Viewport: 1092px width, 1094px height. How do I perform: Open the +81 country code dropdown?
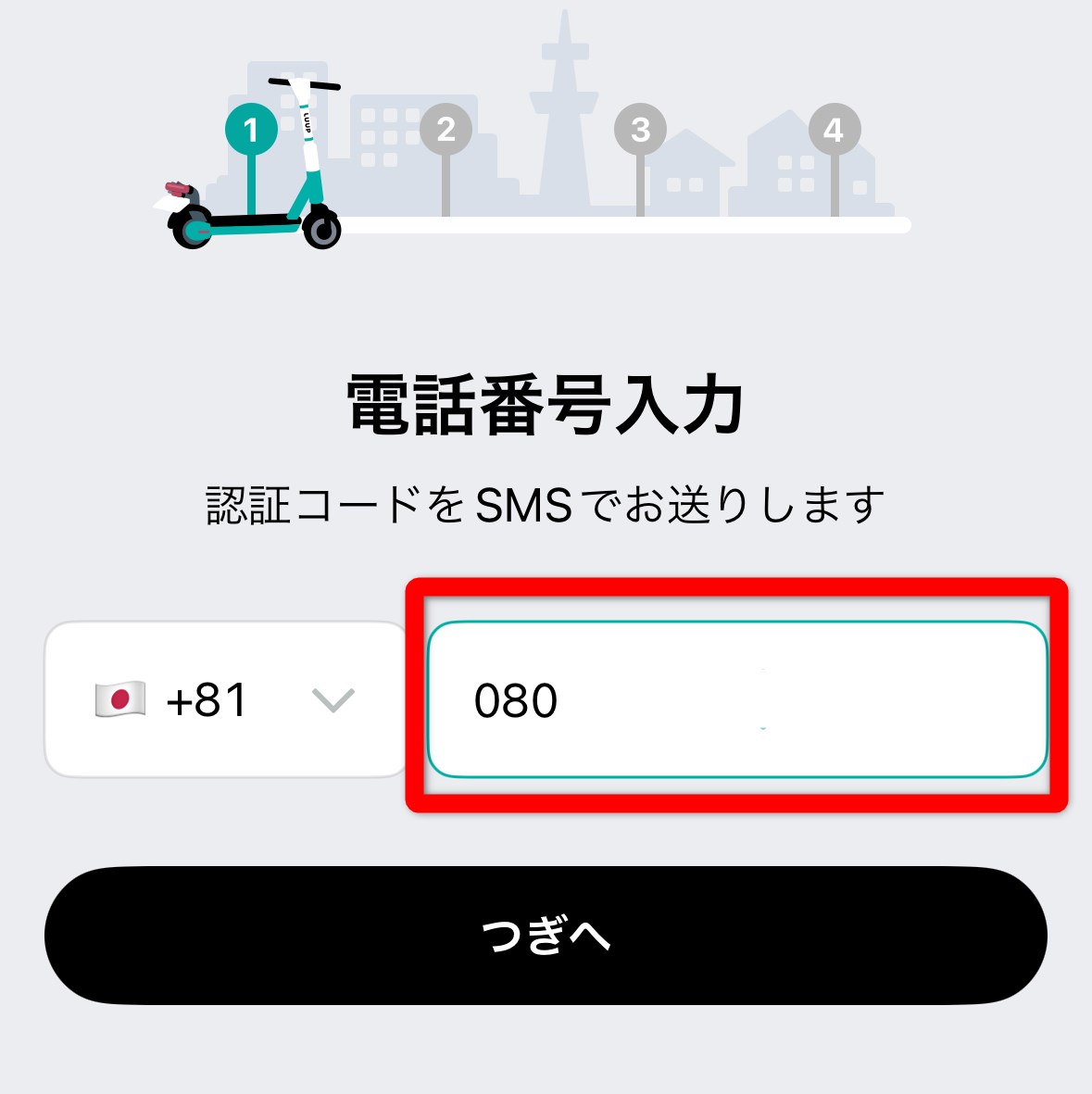(225, 699)
